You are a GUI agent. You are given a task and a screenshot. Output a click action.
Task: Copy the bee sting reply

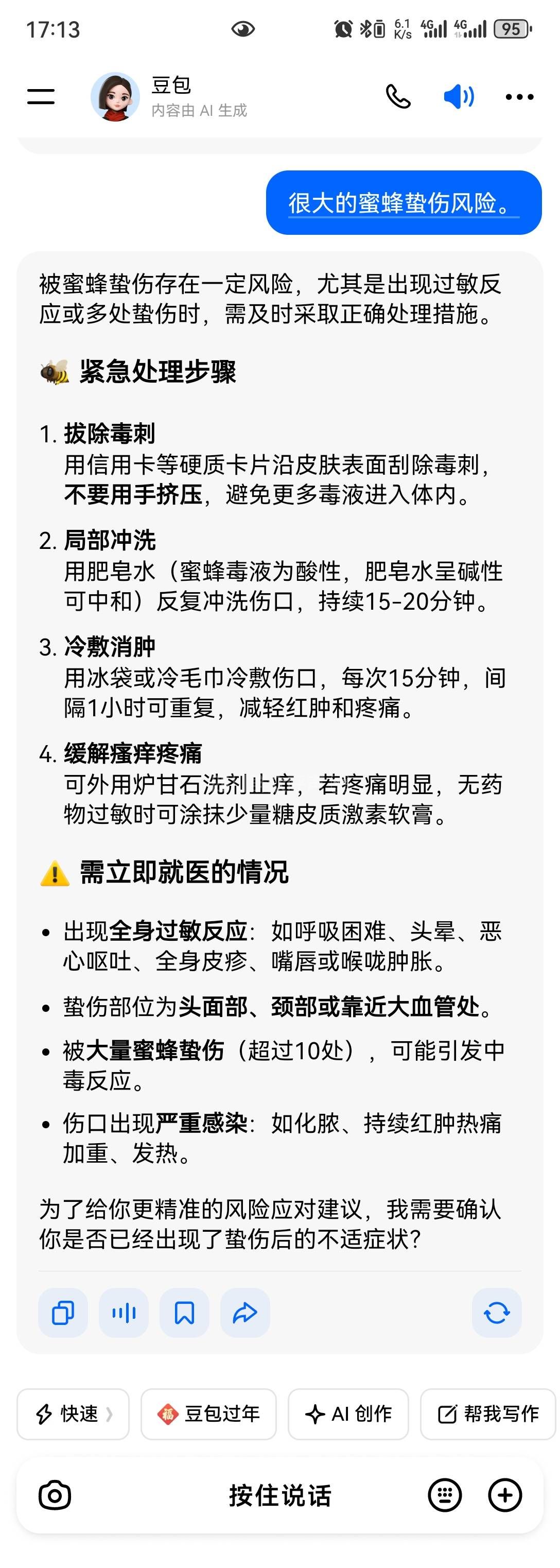(x=63, y=1313)
